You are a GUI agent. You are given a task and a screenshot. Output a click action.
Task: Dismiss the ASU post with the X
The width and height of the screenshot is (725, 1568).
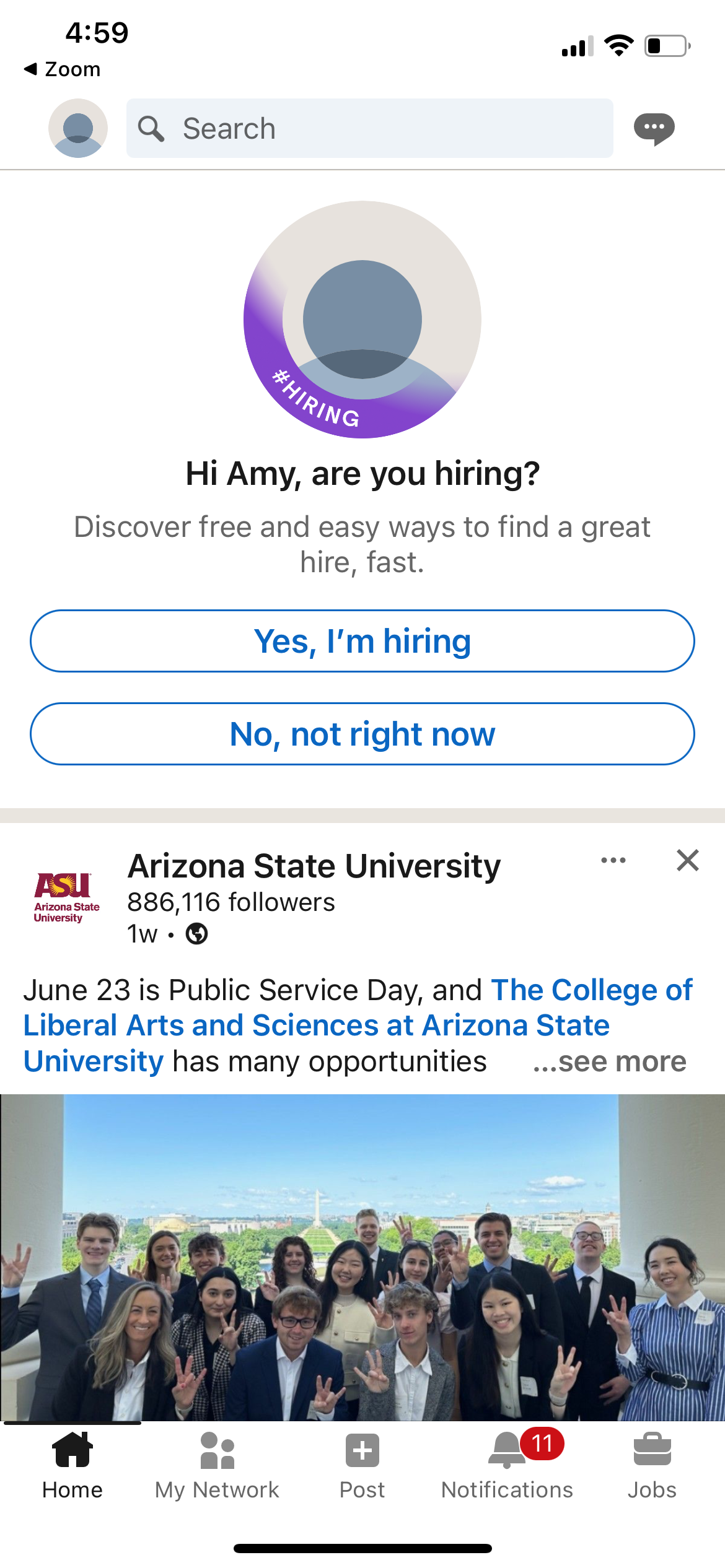[x=687, y=860]
